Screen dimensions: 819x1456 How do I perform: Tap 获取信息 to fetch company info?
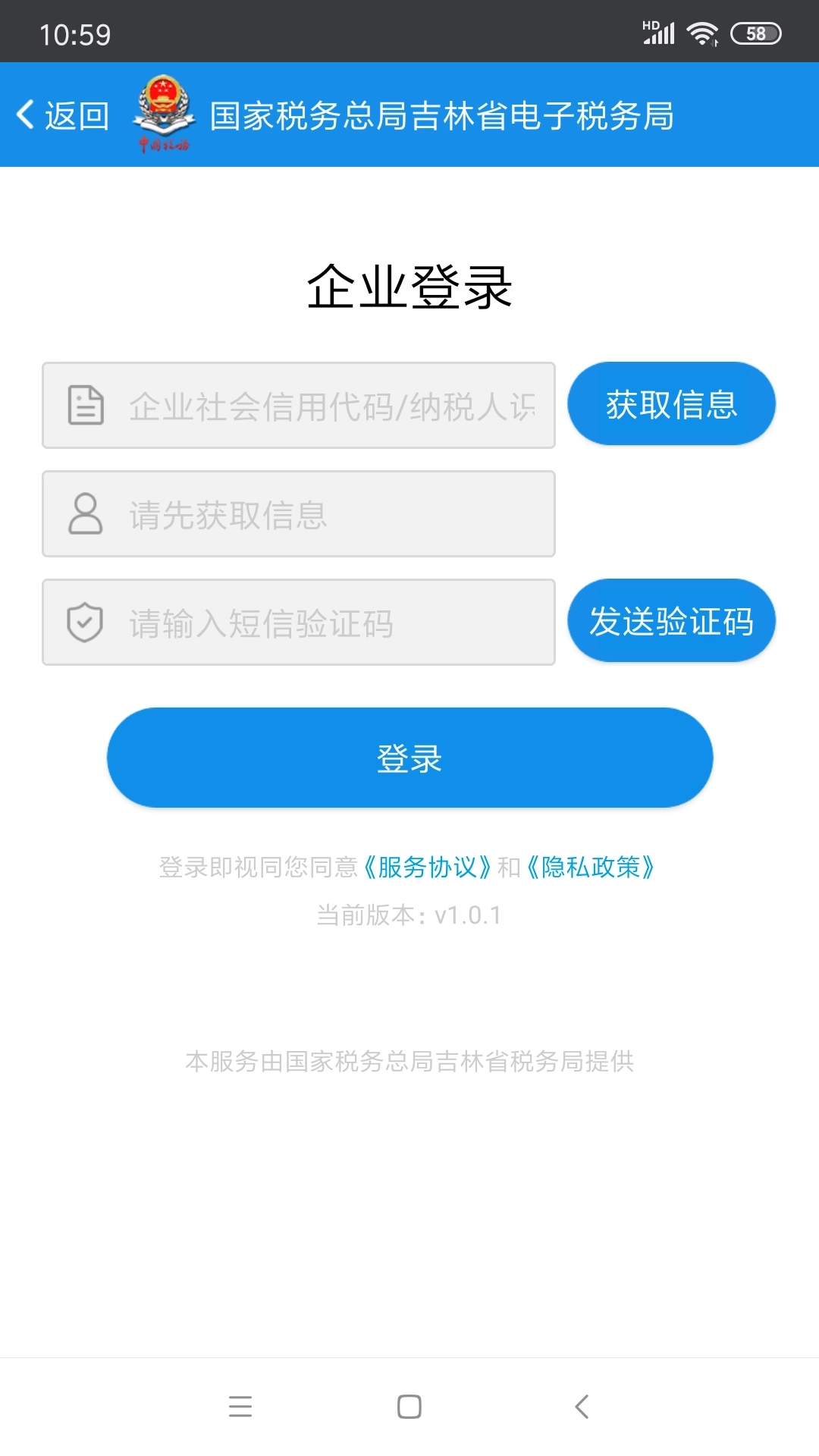coord(671,404)
